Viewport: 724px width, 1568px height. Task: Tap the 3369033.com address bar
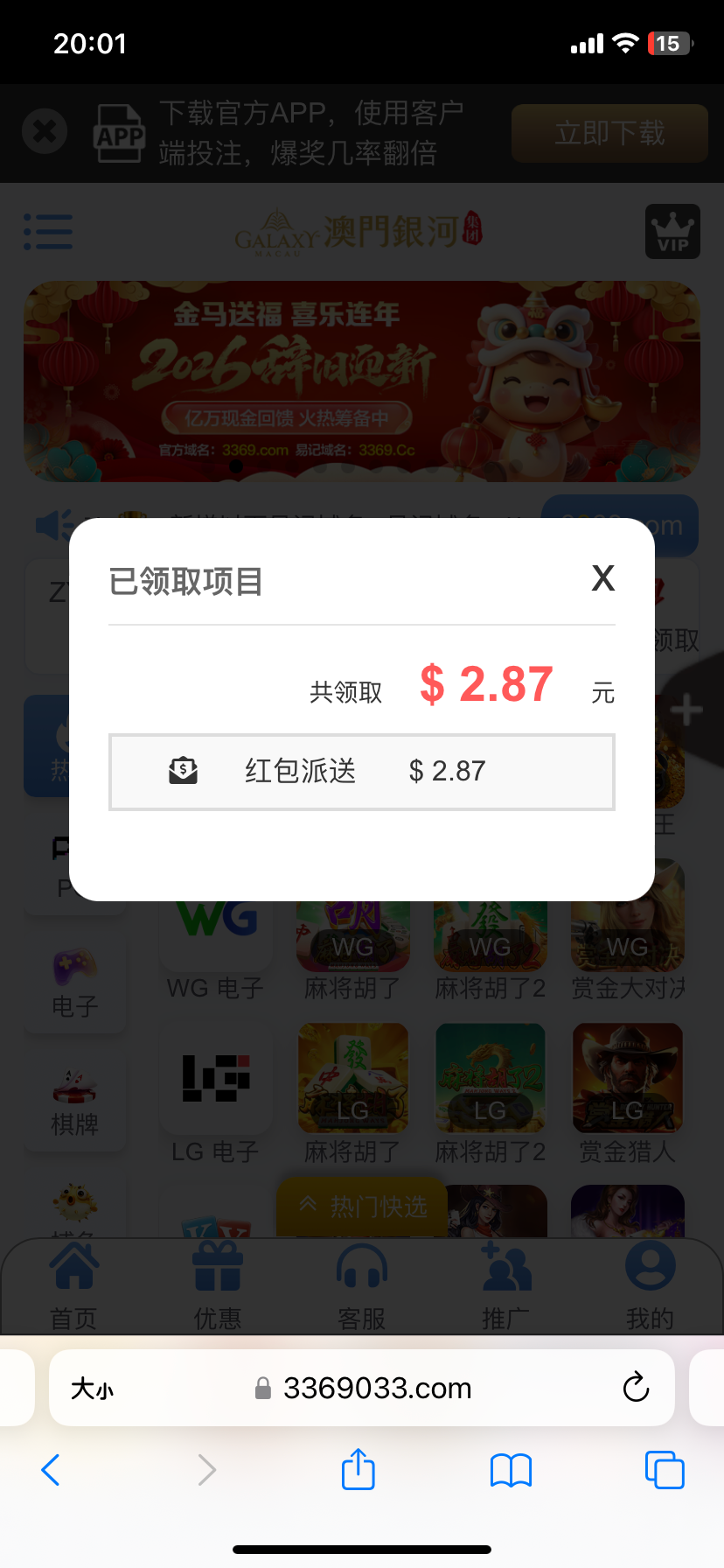click(376, 1388)
